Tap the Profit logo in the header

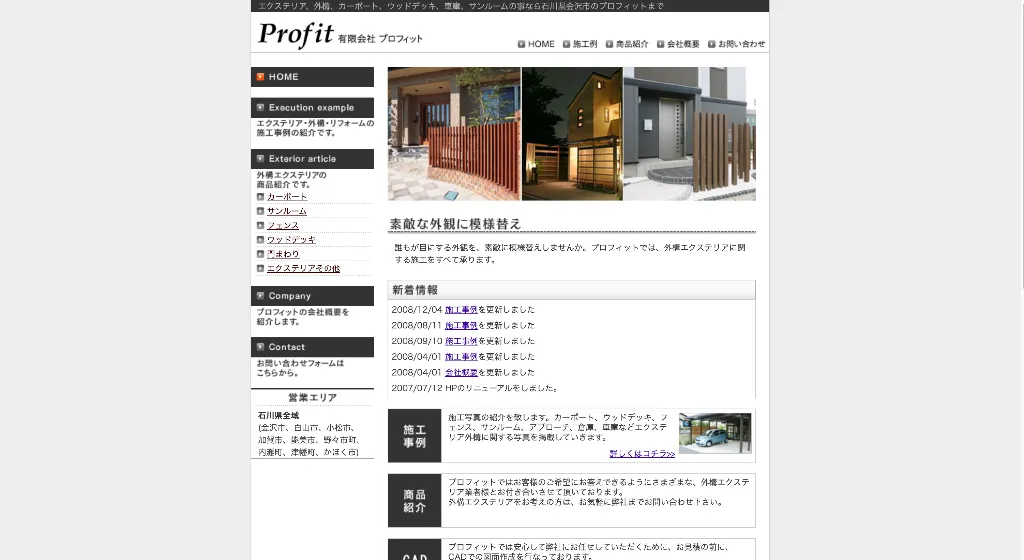pyautogui.click(x=295, y=34)
